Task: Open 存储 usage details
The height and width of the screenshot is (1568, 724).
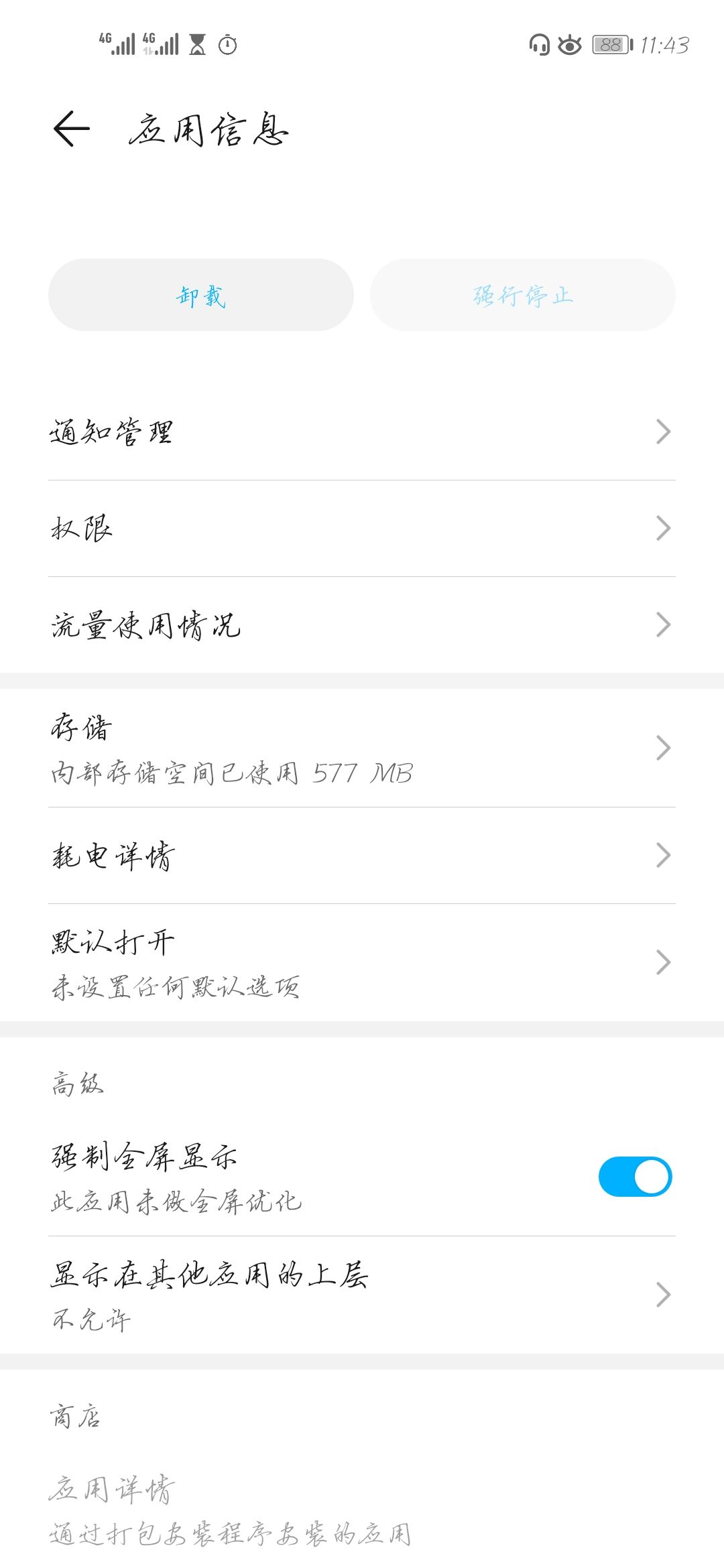Action: coord(362,748)
